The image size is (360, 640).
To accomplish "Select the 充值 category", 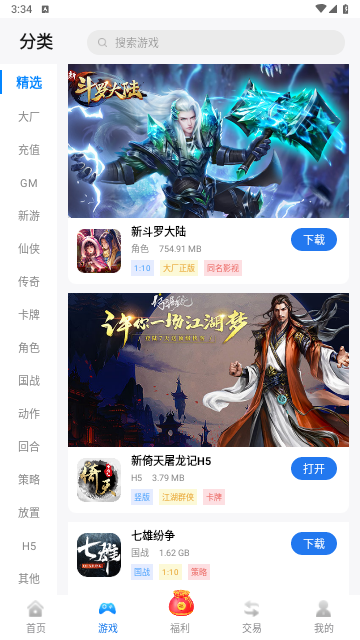I will pyautogui.click(x=29, y=150).
